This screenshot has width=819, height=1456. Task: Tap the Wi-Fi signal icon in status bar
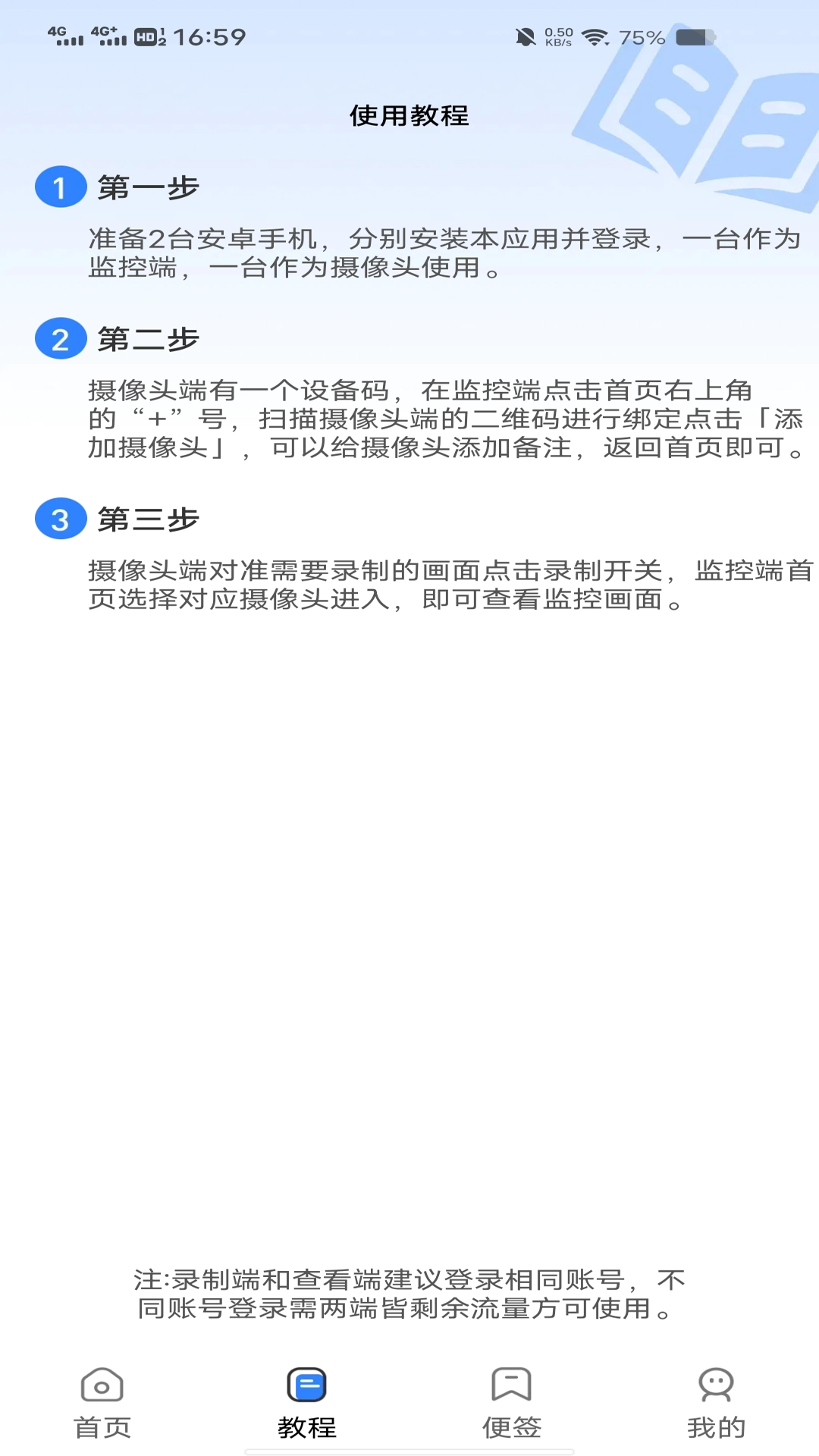pyautogui.click(x=596, y=34)
